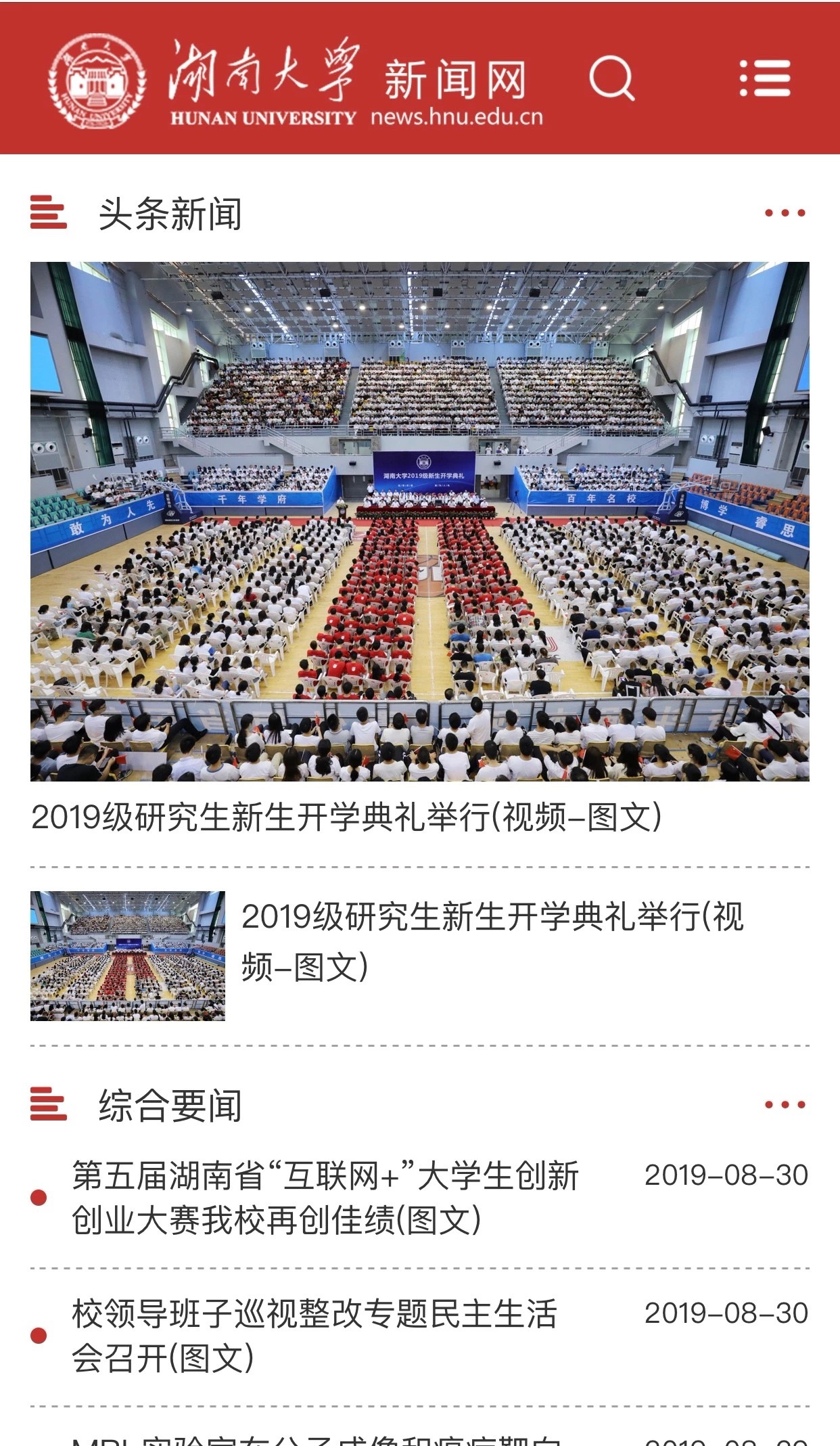Open 第五届湖南省"互联网+"大学生创新创业大赛 news
The image size is (840, 1446).
click(x=325, y=1198)
